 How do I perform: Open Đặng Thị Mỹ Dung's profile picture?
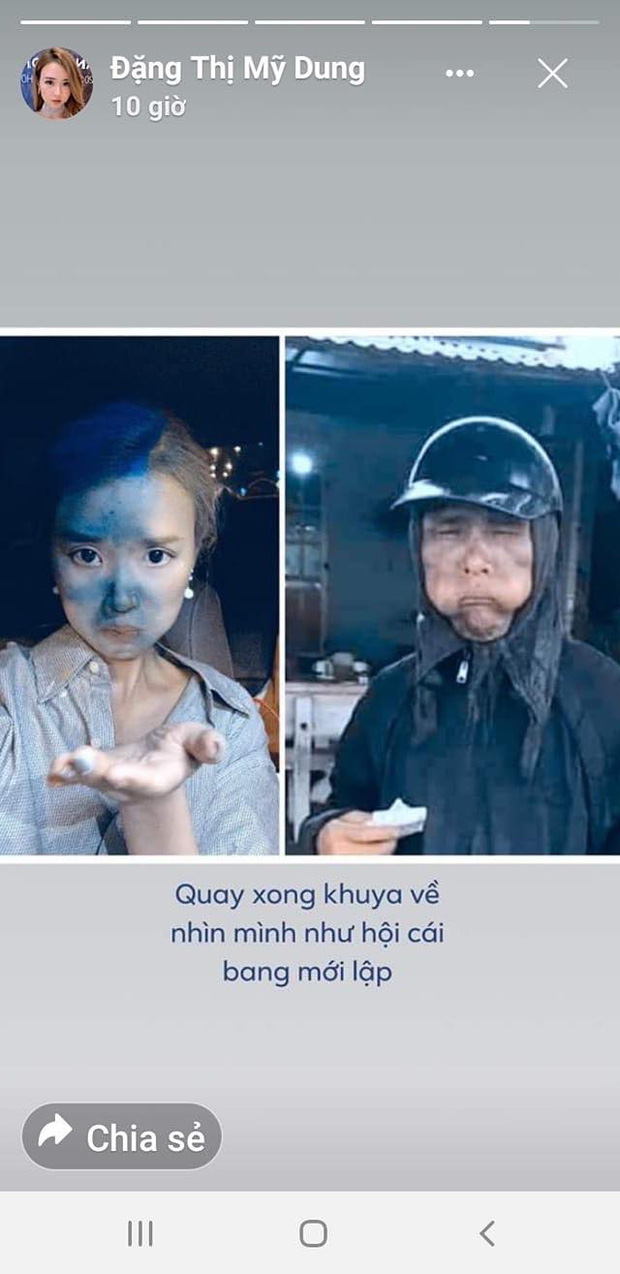[x=57, y=83]
